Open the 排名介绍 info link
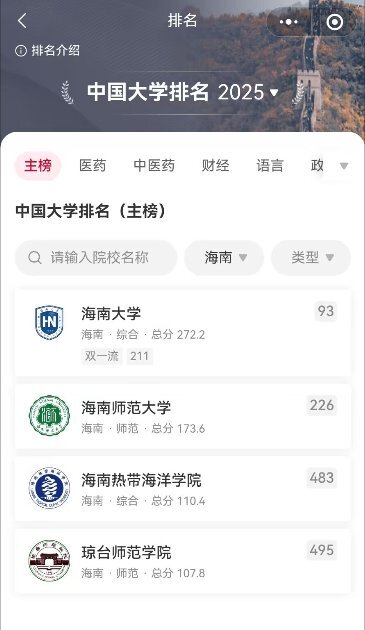Image resolution: width=365 pixels, height=630 pixels. tap(47, 51)
